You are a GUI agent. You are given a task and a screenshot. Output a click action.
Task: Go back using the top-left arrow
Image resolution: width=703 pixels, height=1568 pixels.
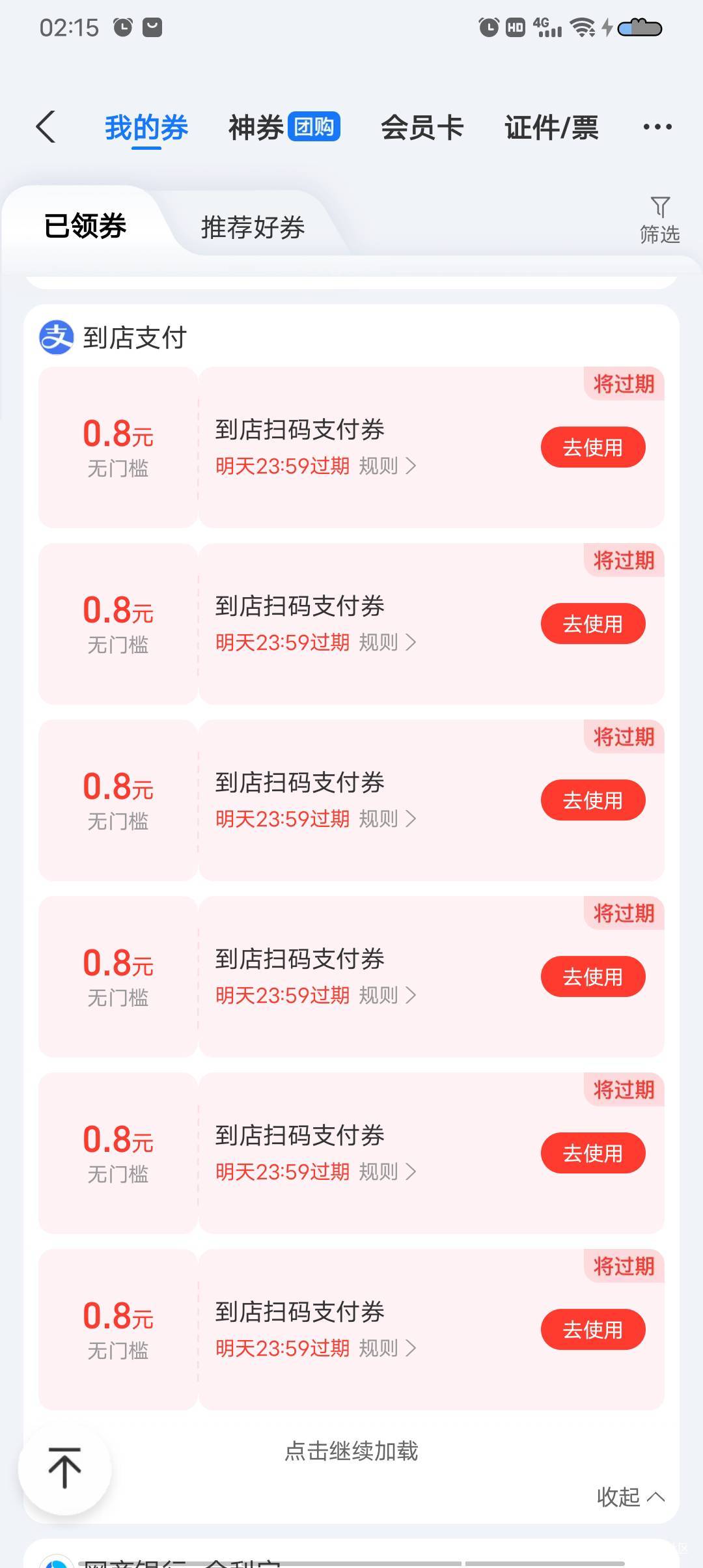46,127
